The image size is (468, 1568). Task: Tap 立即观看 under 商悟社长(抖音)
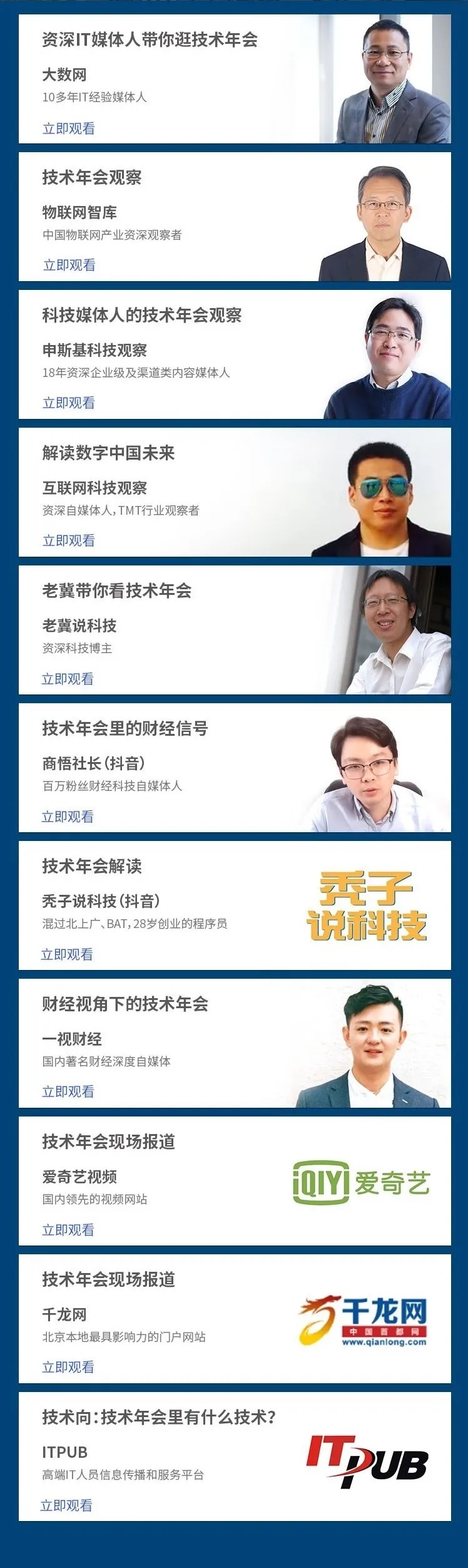click(x=68, y=817)
